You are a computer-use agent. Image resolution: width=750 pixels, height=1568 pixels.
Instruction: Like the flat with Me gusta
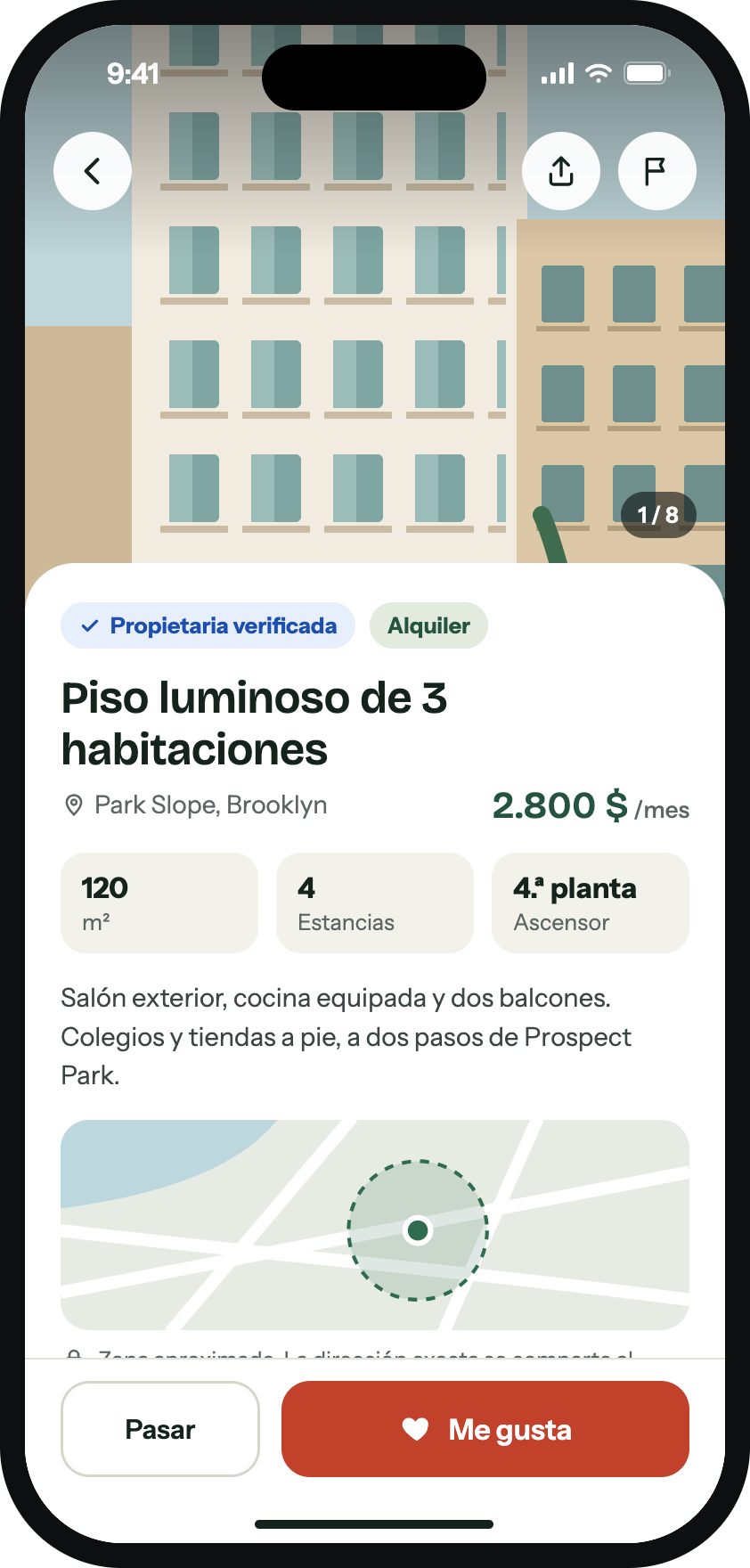pos(485,1429)
